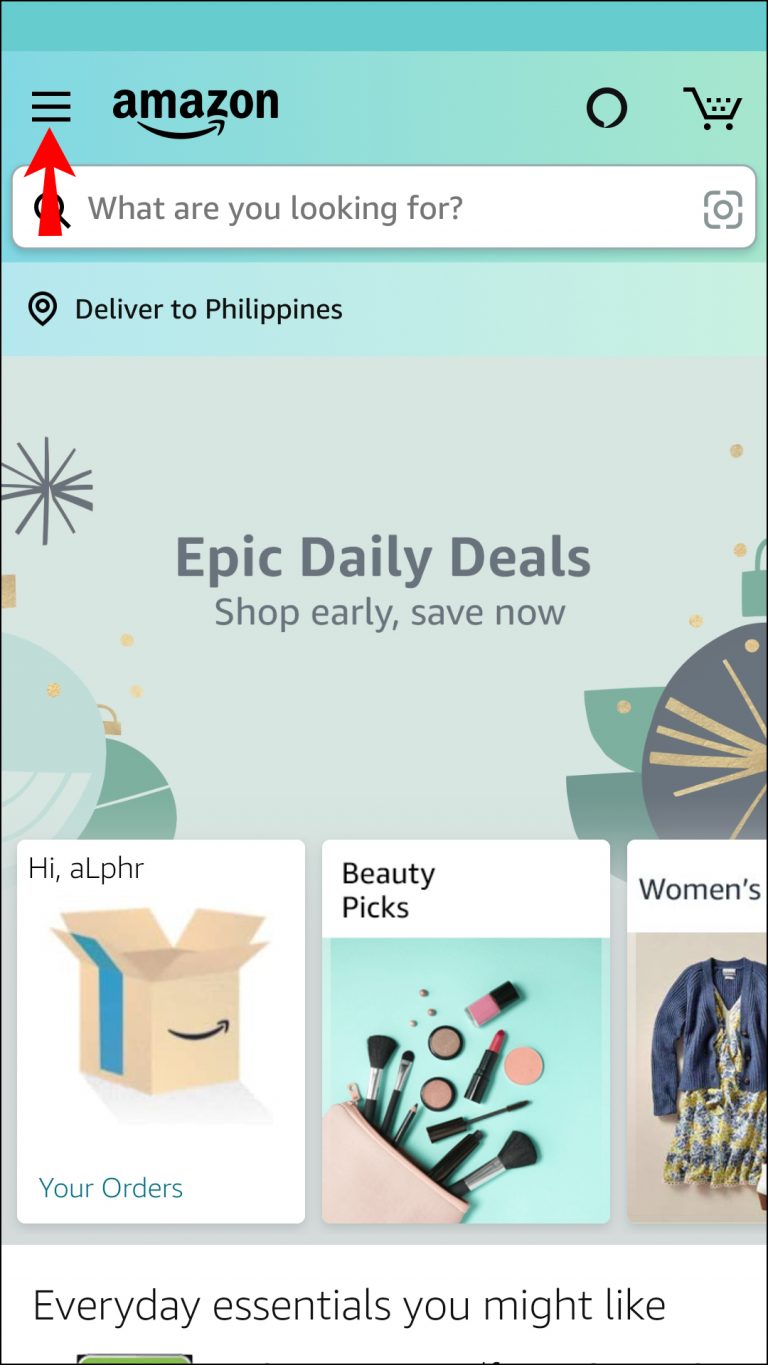This screenshot has height=1365, width=768.
Task: Activate the Alexa voice assistant
Action: (606, 108)
